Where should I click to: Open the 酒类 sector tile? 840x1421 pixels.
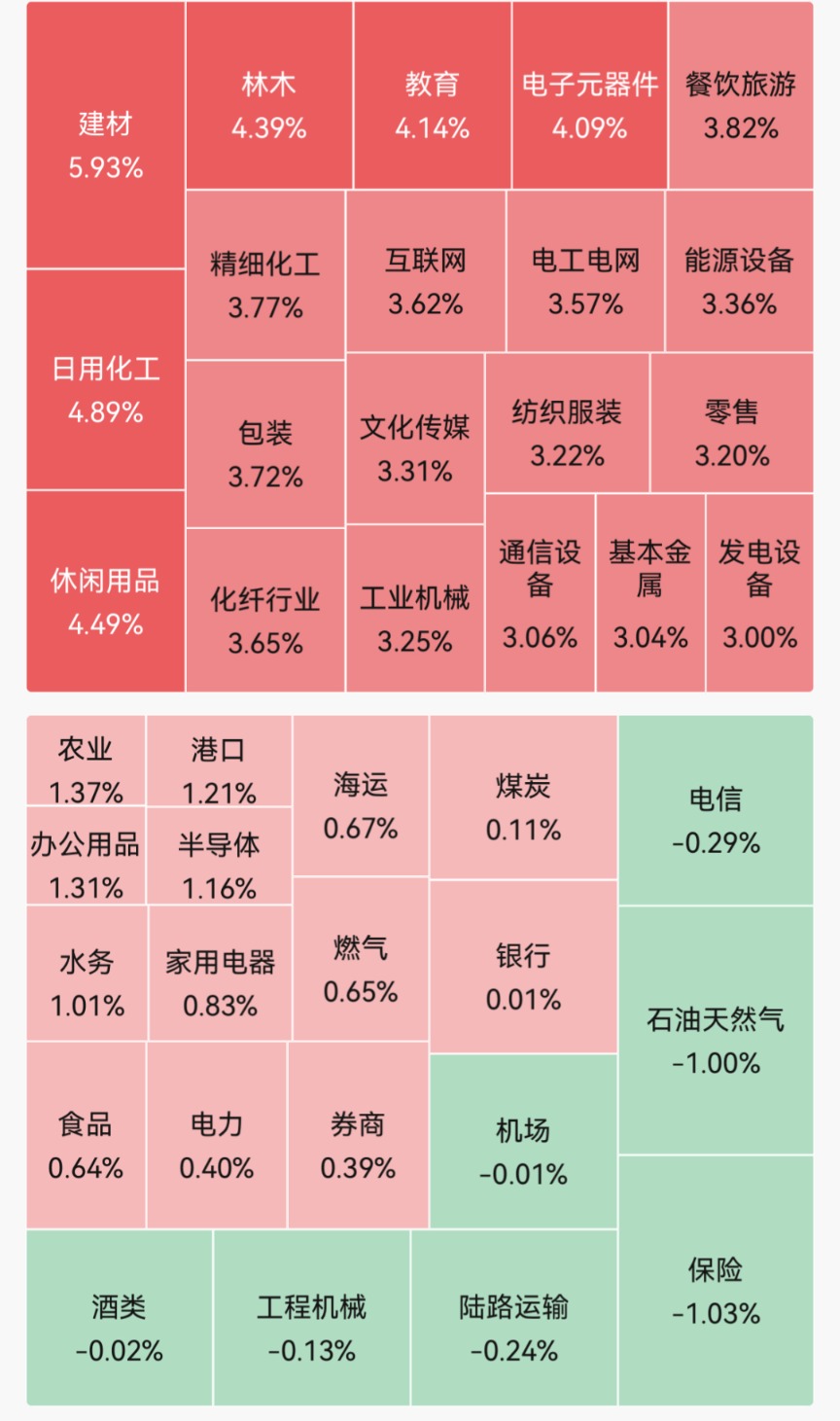119,1318
